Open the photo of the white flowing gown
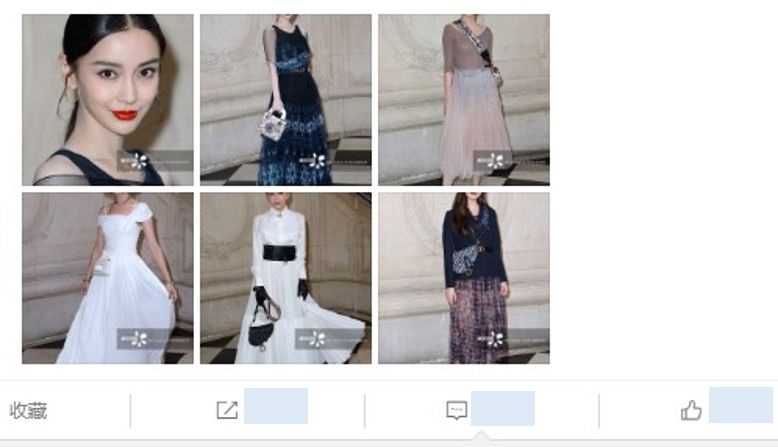This screenshot has height=447, width=778. click(x=108, y=278)
